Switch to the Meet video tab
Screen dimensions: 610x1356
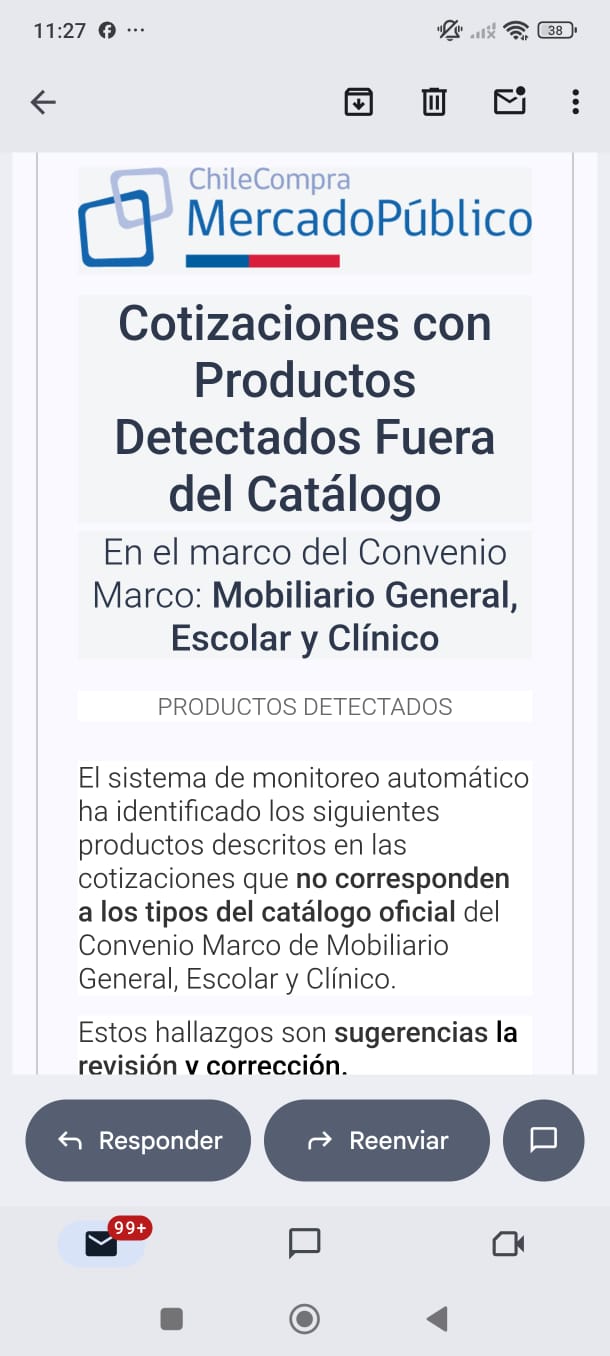coord(508,1243)
